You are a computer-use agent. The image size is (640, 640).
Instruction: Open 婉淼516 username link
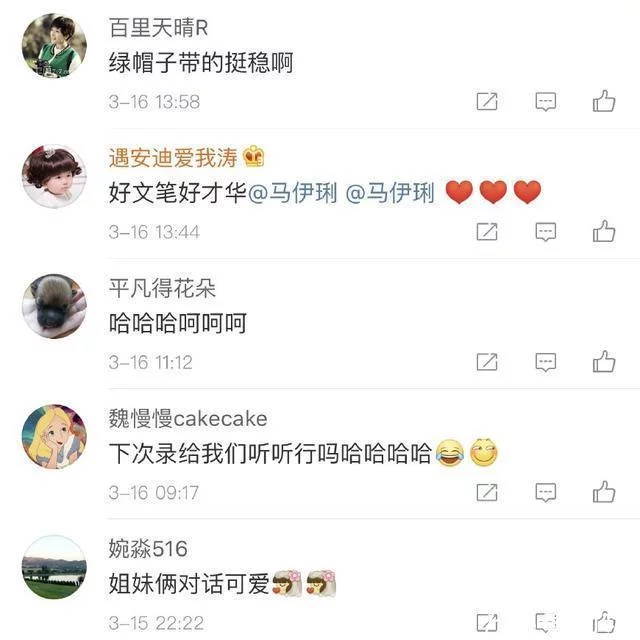click(148, 549)
